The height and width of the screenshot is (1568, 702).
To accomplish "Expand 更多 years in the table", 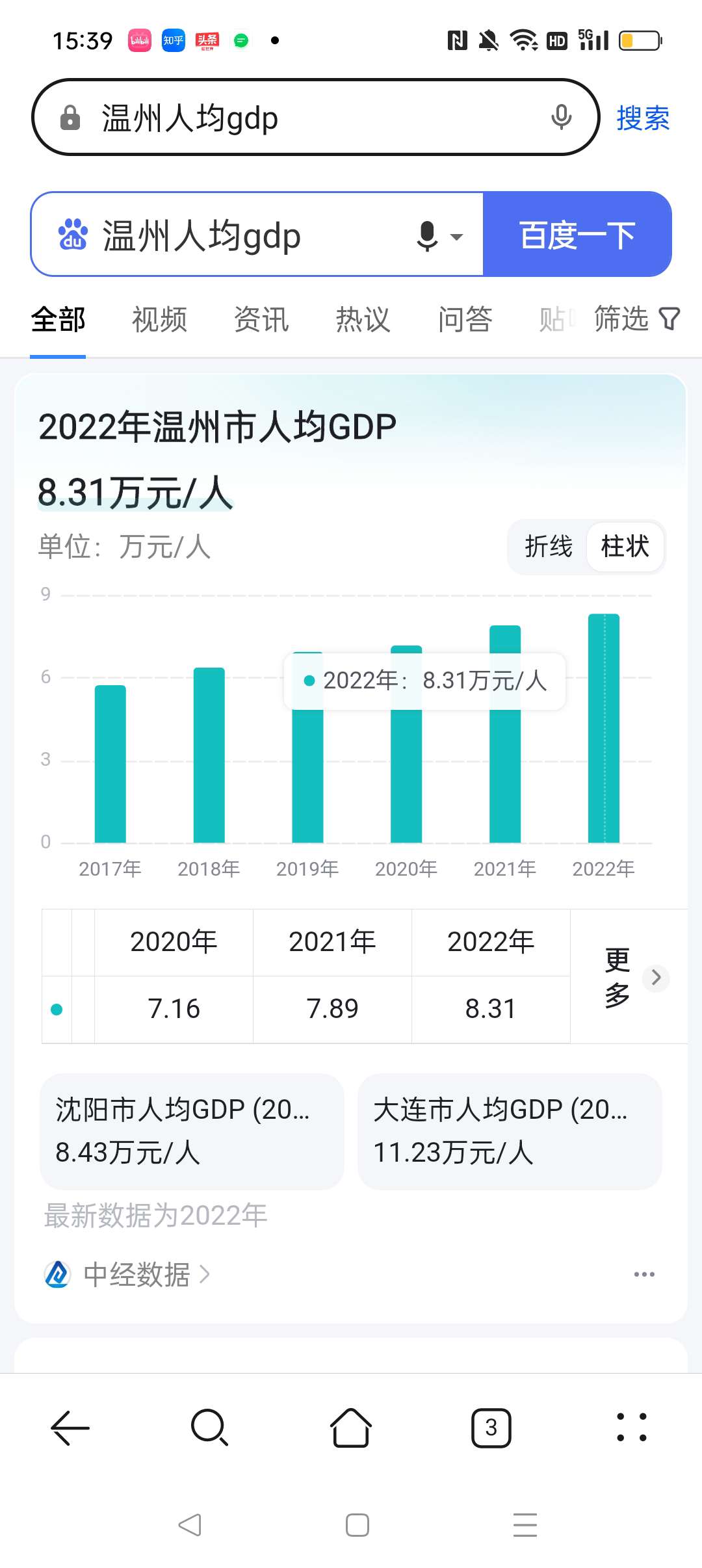I will point(629,977).
